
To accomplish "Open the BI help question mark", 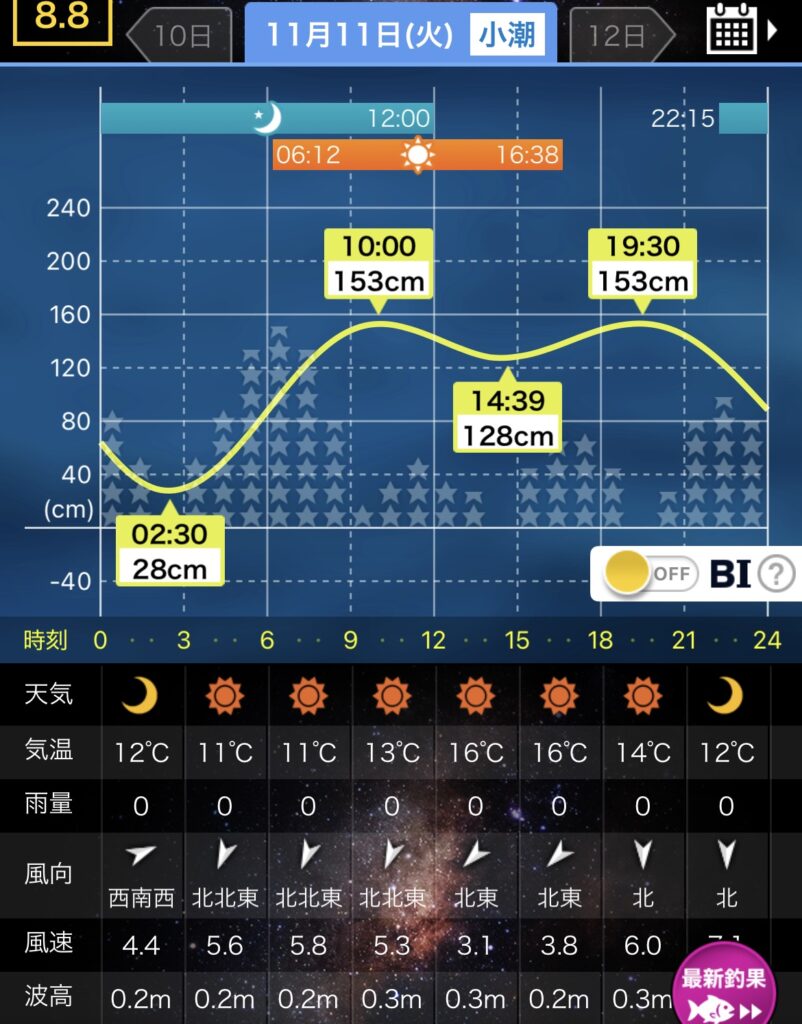I will [x=776, y=574].
